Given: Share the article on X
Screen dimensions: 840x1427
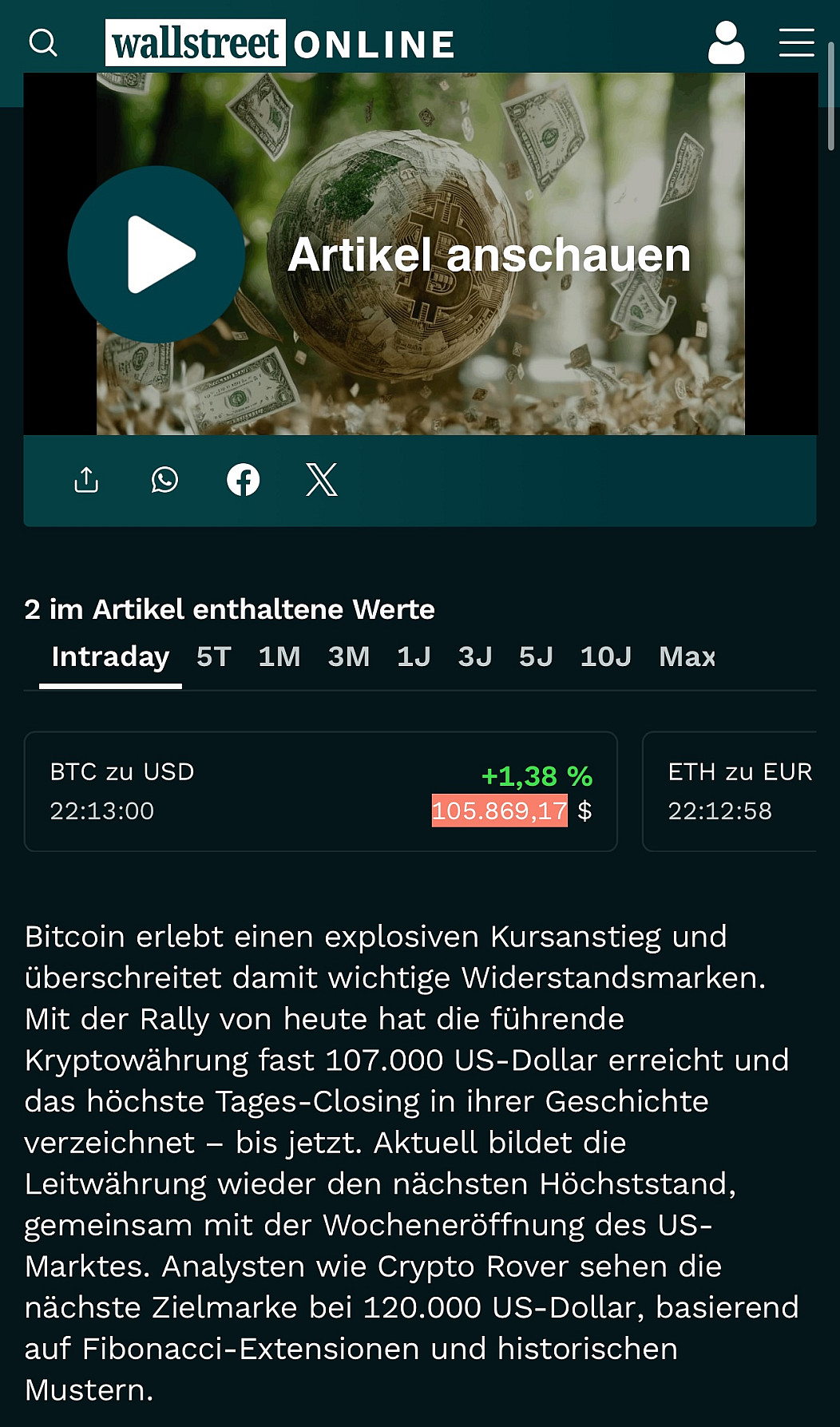Looking at the screenshot, I should (x=322, y=480).
